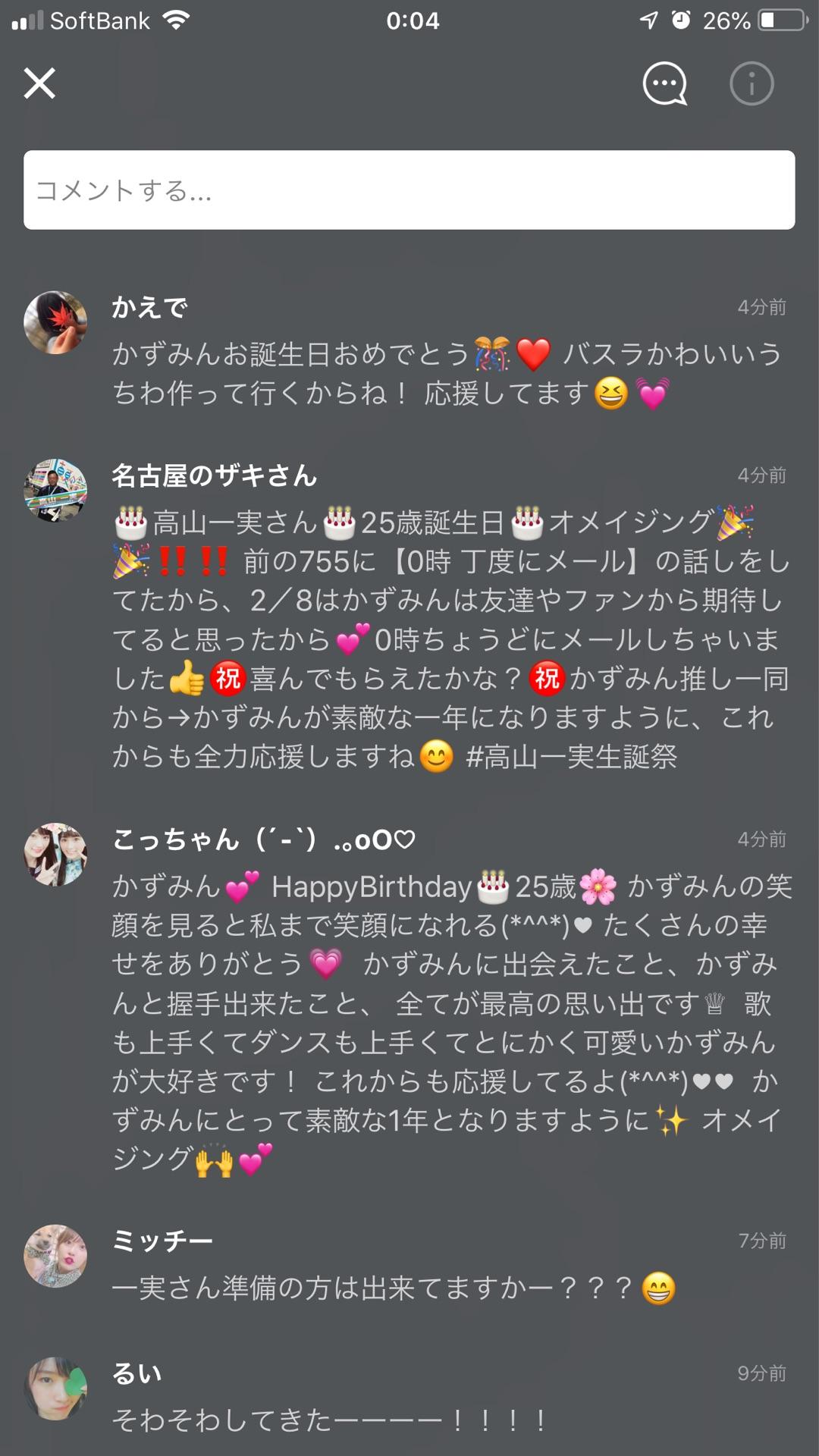Viewport: 819px width, 1456px height.
Task: Tap the コメントする comment field
Action: click(409, 190)
